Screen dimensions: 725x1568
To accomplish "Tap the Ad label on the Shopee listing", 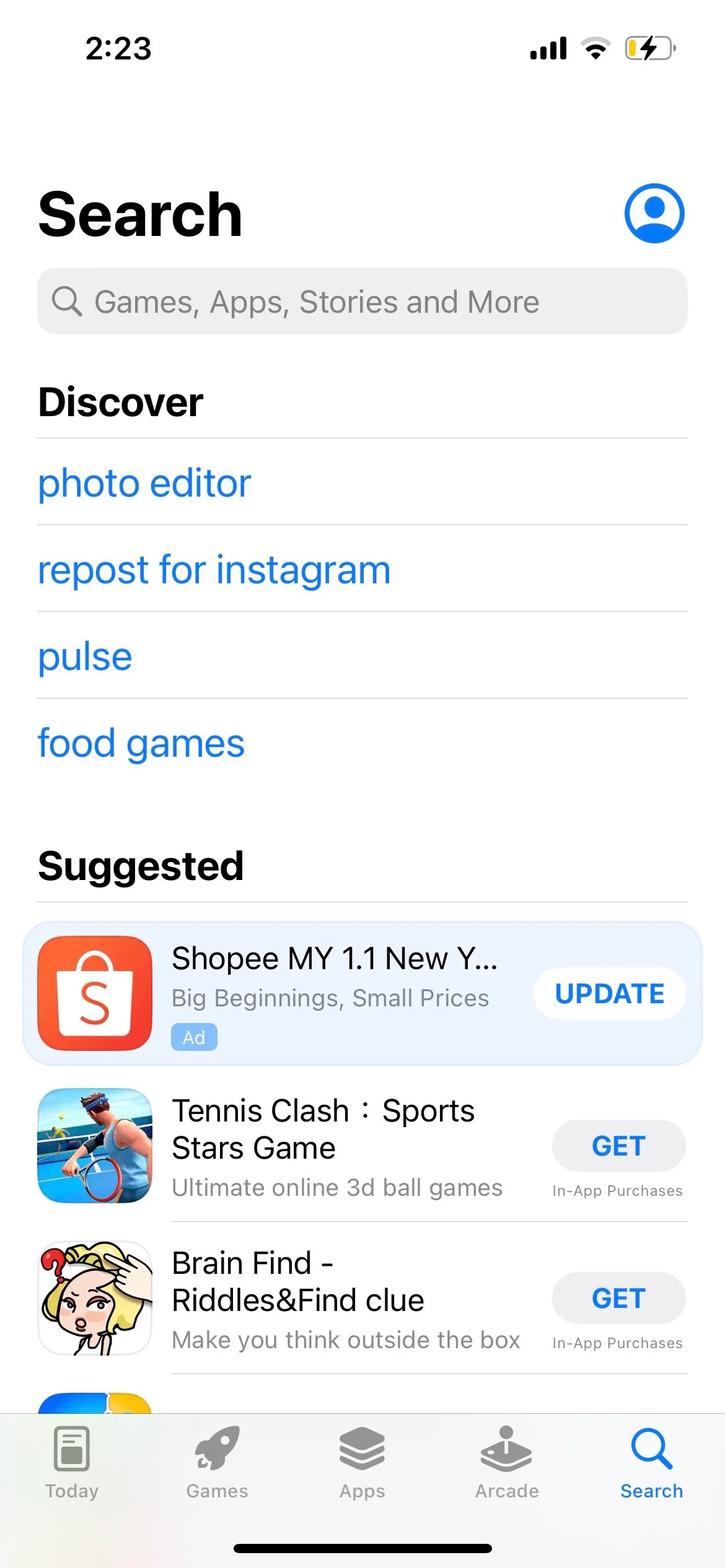I will (193, 1037).
